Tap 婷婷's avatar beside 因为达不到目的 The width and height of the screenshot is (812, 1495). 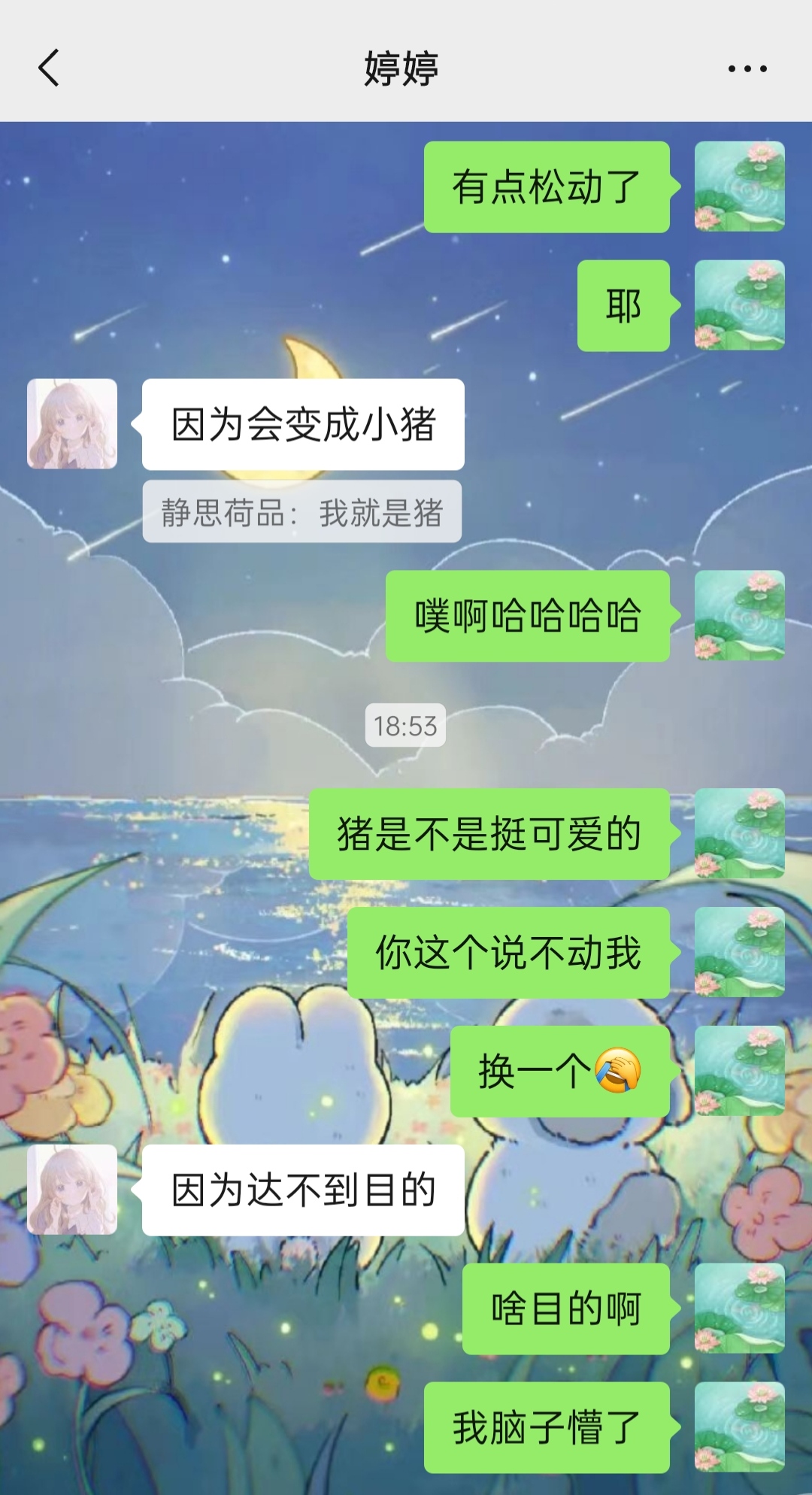click(x=72, y=1190)
